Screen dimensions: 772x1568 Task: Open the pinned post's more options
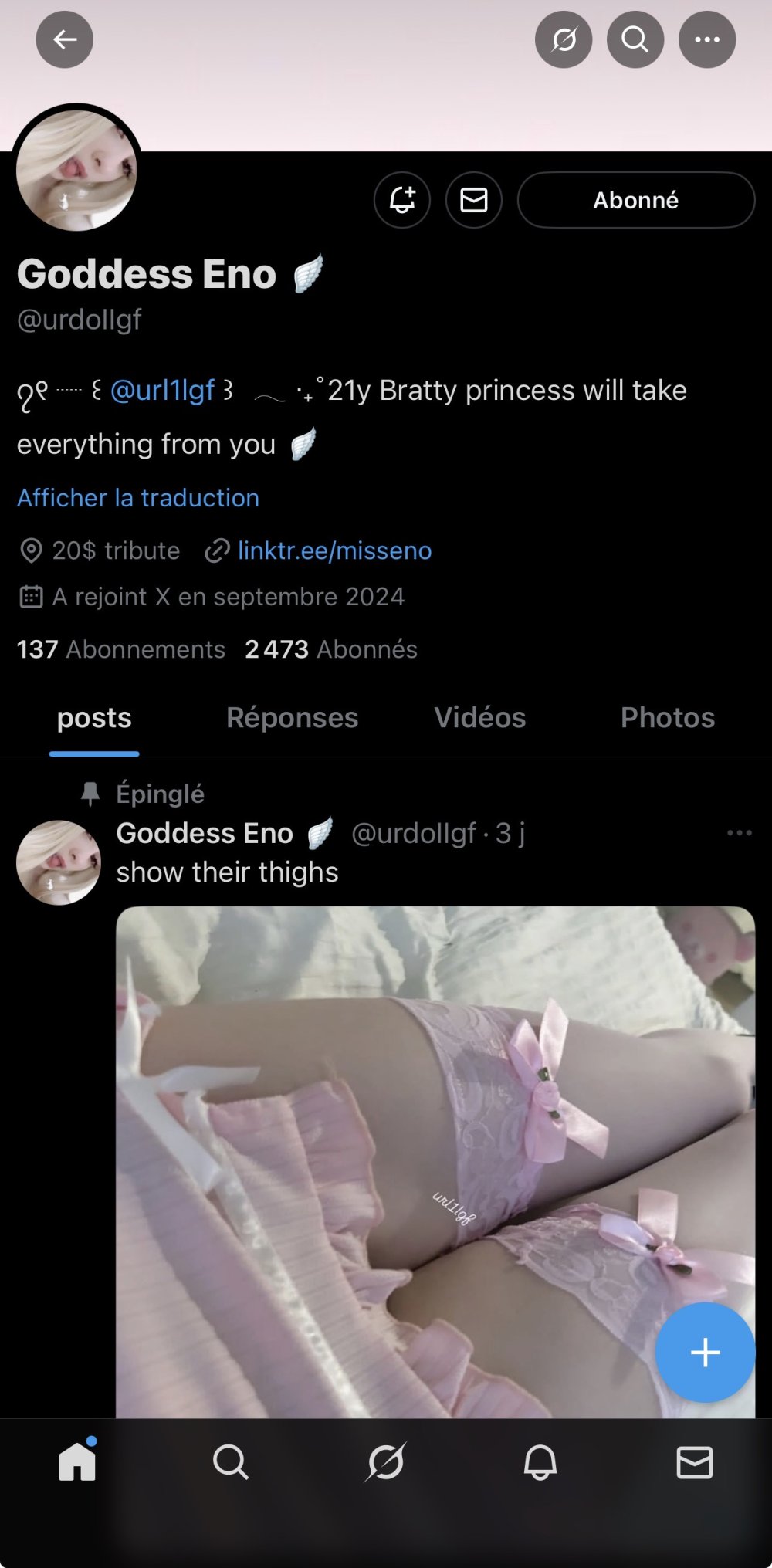point(739,833)
